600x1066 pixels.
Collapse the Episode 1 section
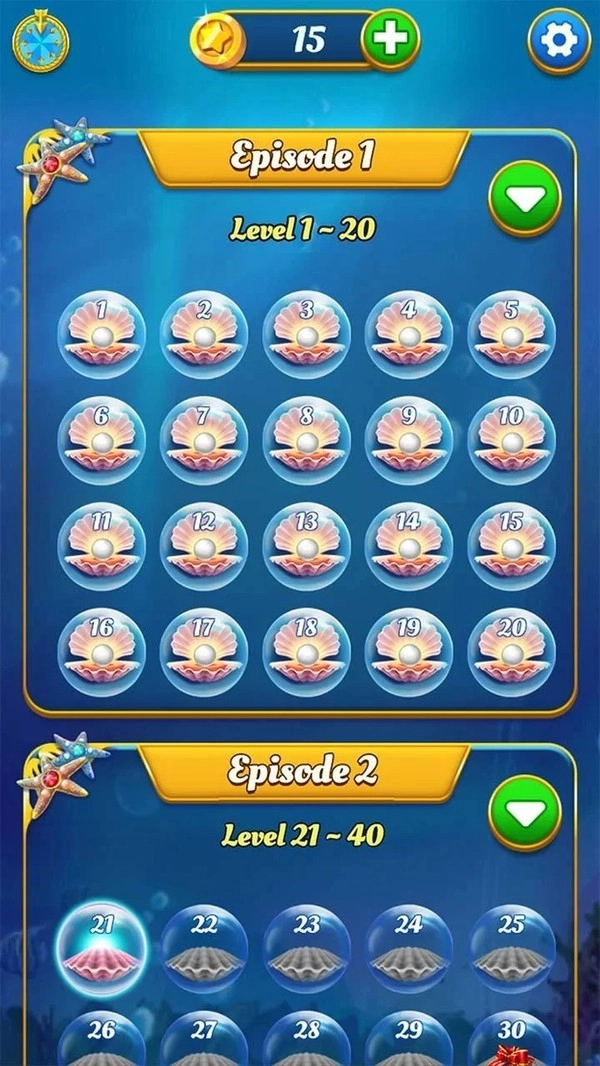(524, 198)
